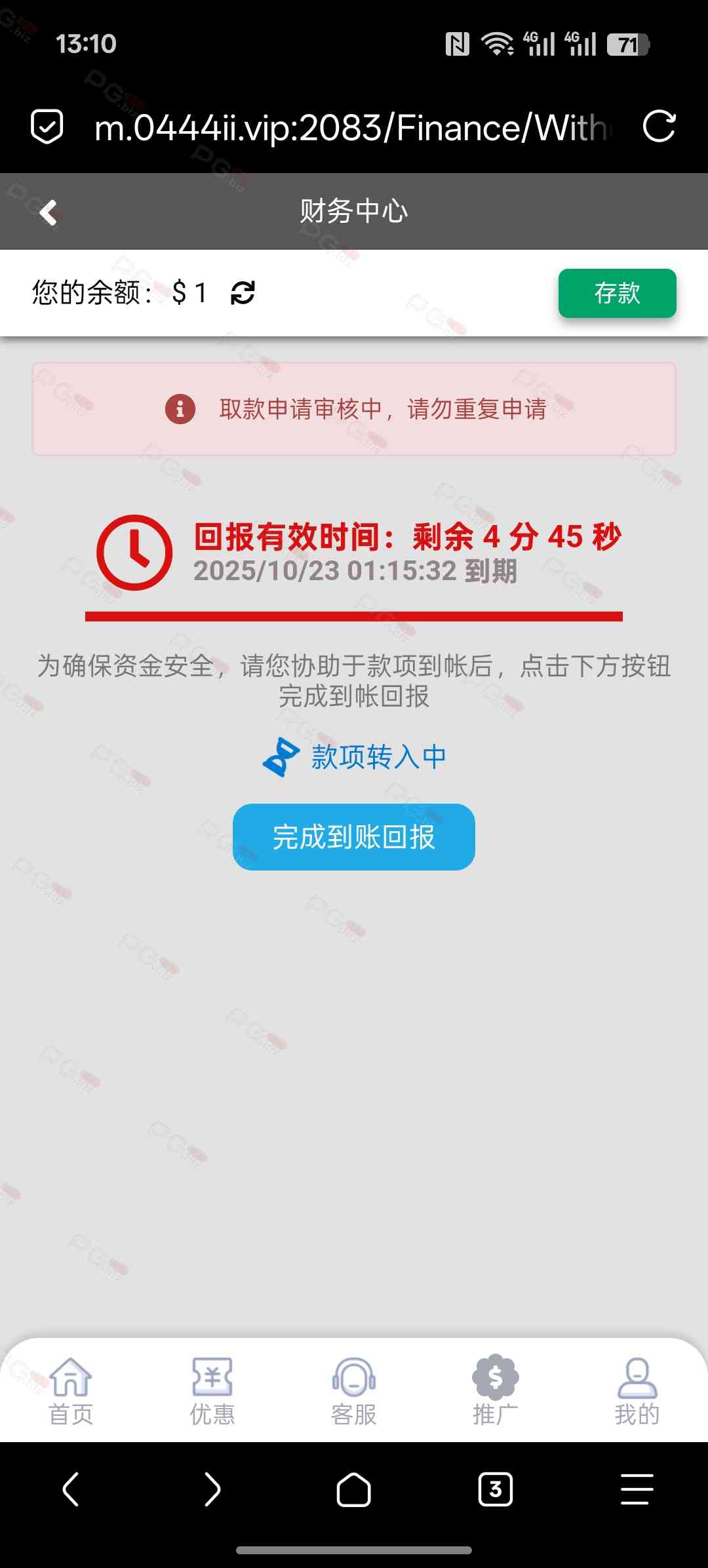708x1568 pixels.
Task: Tap the address bar URL
Action: coord(351,128)
